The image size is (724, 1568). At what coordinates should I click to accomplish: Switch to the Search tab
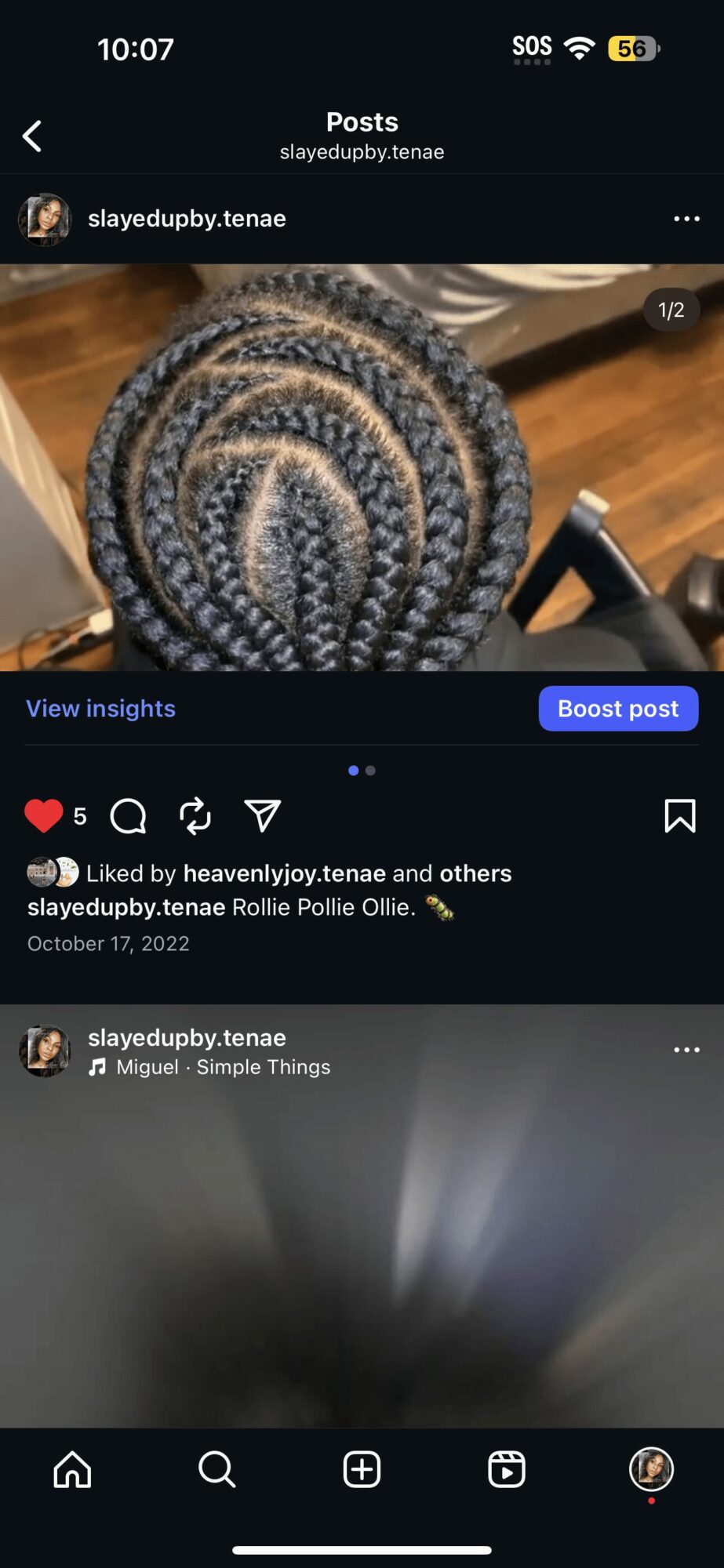click(216, 1469)
